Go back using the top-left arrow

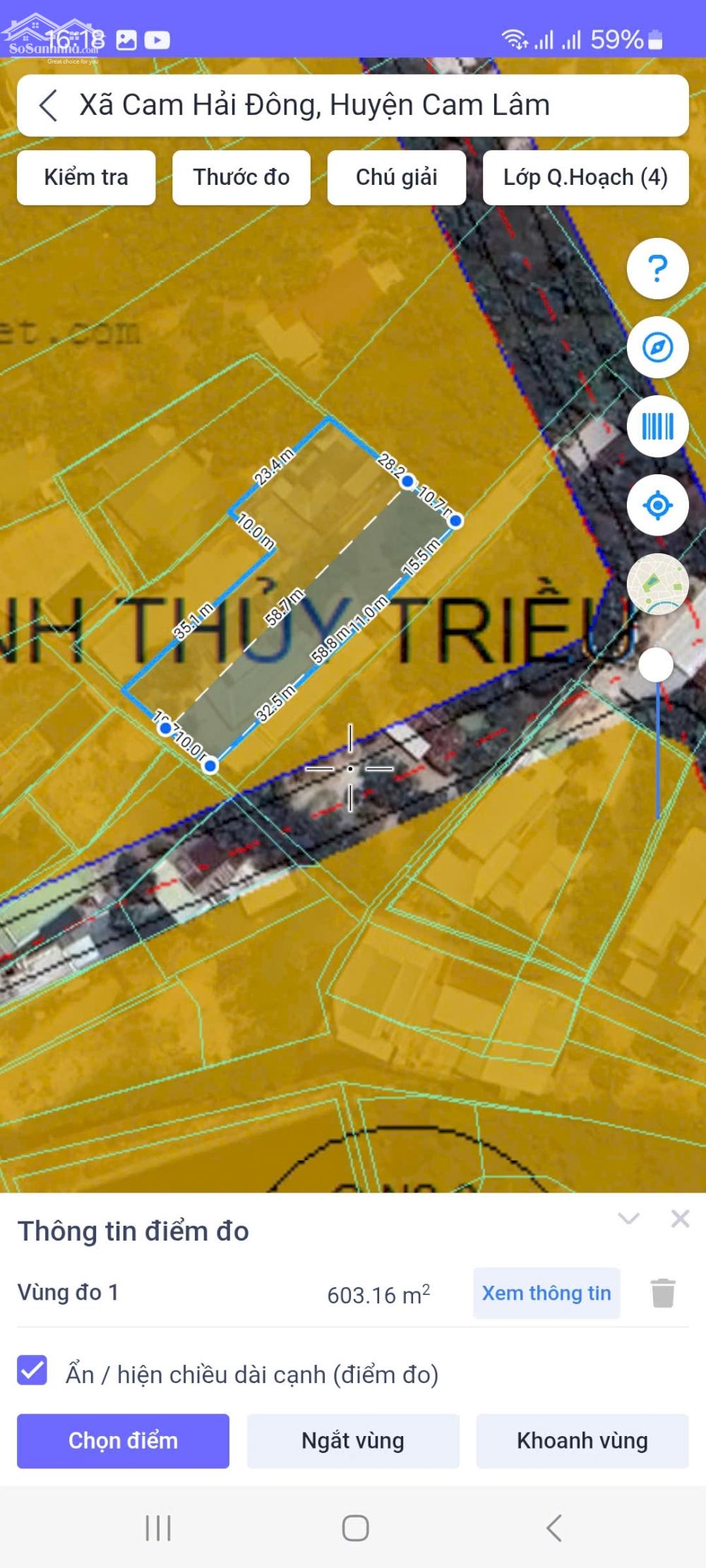click(48, 106)
